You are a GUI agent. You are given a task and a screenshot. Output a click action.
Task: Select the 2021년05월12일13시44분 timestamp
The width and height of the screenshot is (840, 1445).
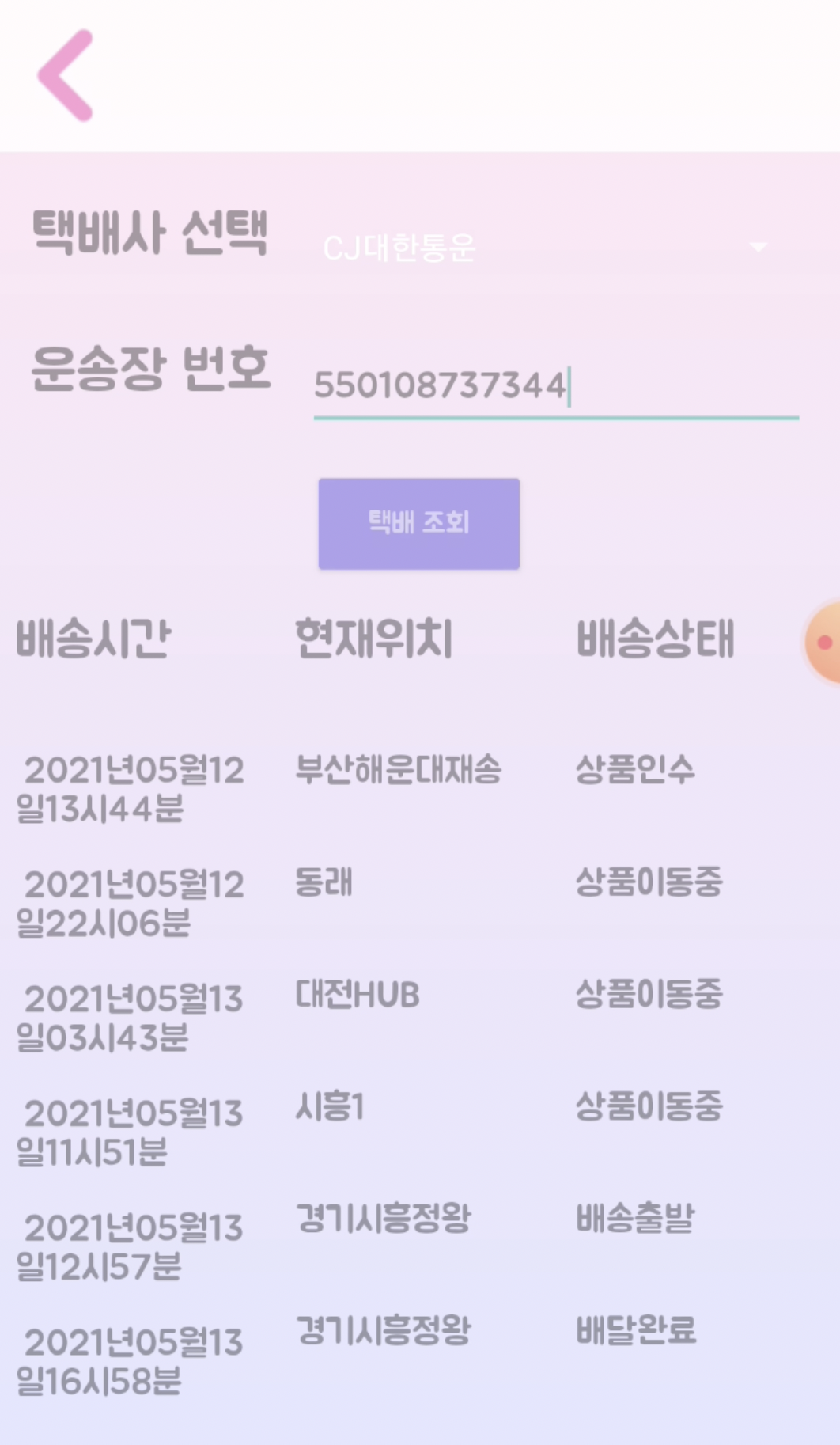[134, 791]
